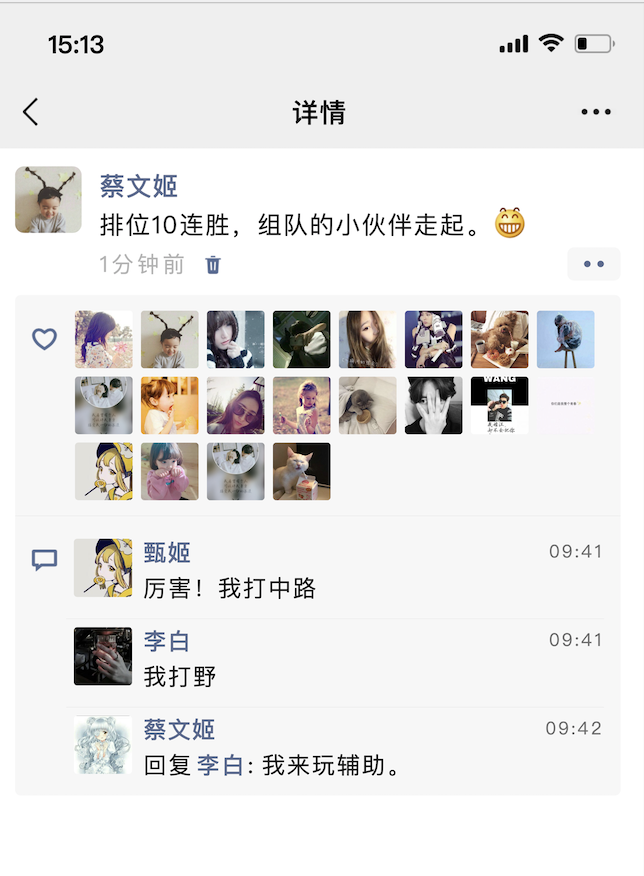Open 蔡文姬's profile from the post avatar
Image resolution: width=644 pixels, height=876 pixels.
tap(48, 200)
